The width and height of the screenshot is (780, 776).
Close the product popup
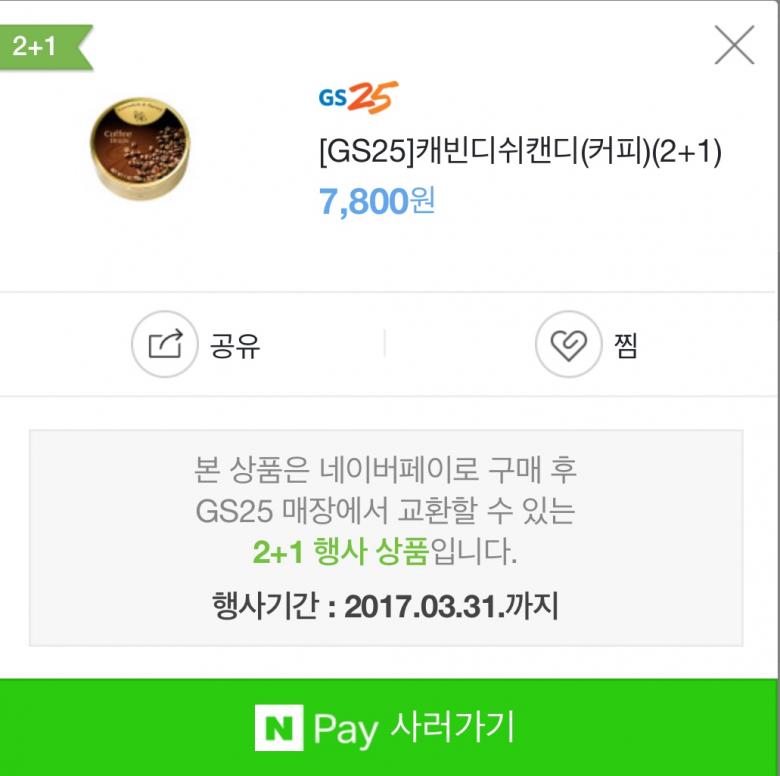click(734, 45)
